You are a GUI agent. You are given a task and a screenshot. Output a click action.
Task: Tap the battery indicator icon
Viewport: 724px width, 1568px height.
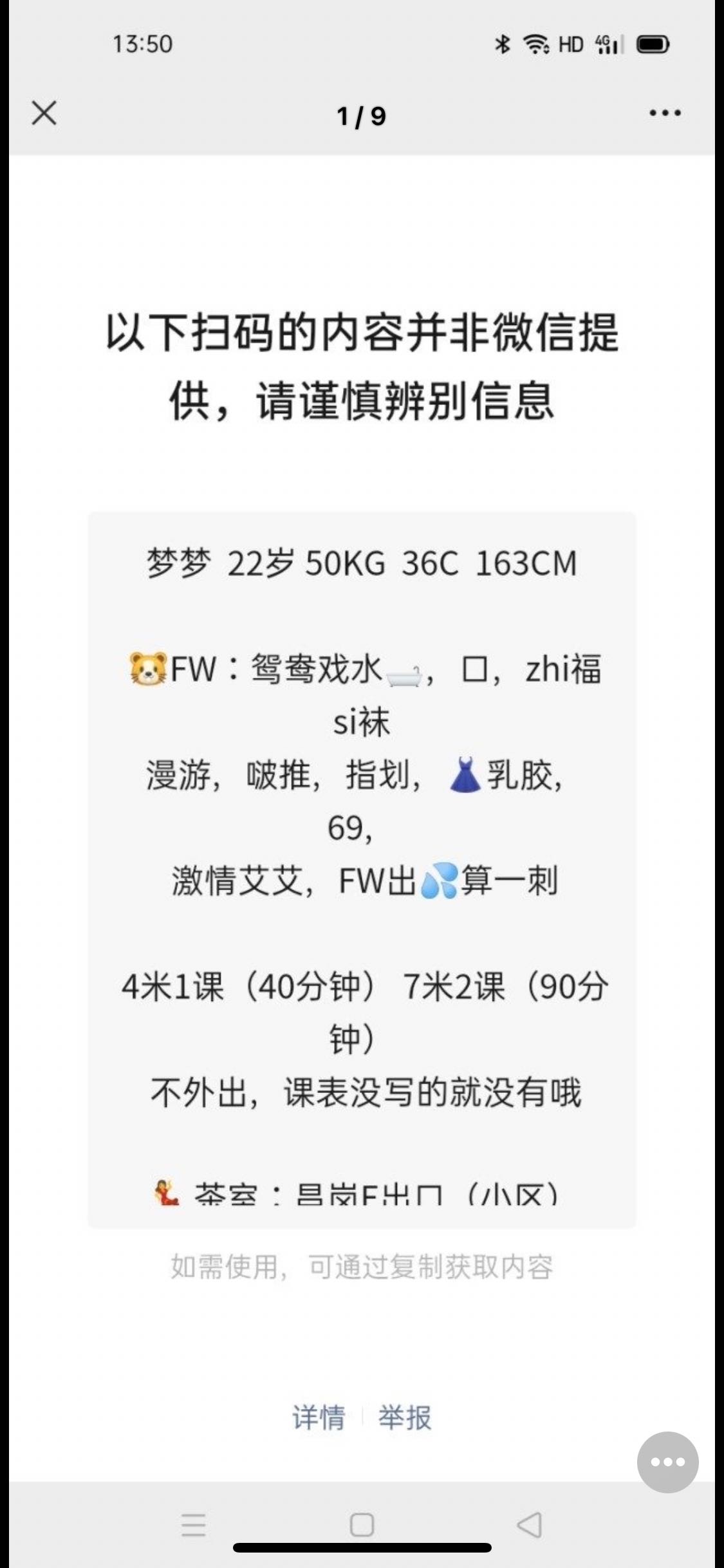point(651,44)
